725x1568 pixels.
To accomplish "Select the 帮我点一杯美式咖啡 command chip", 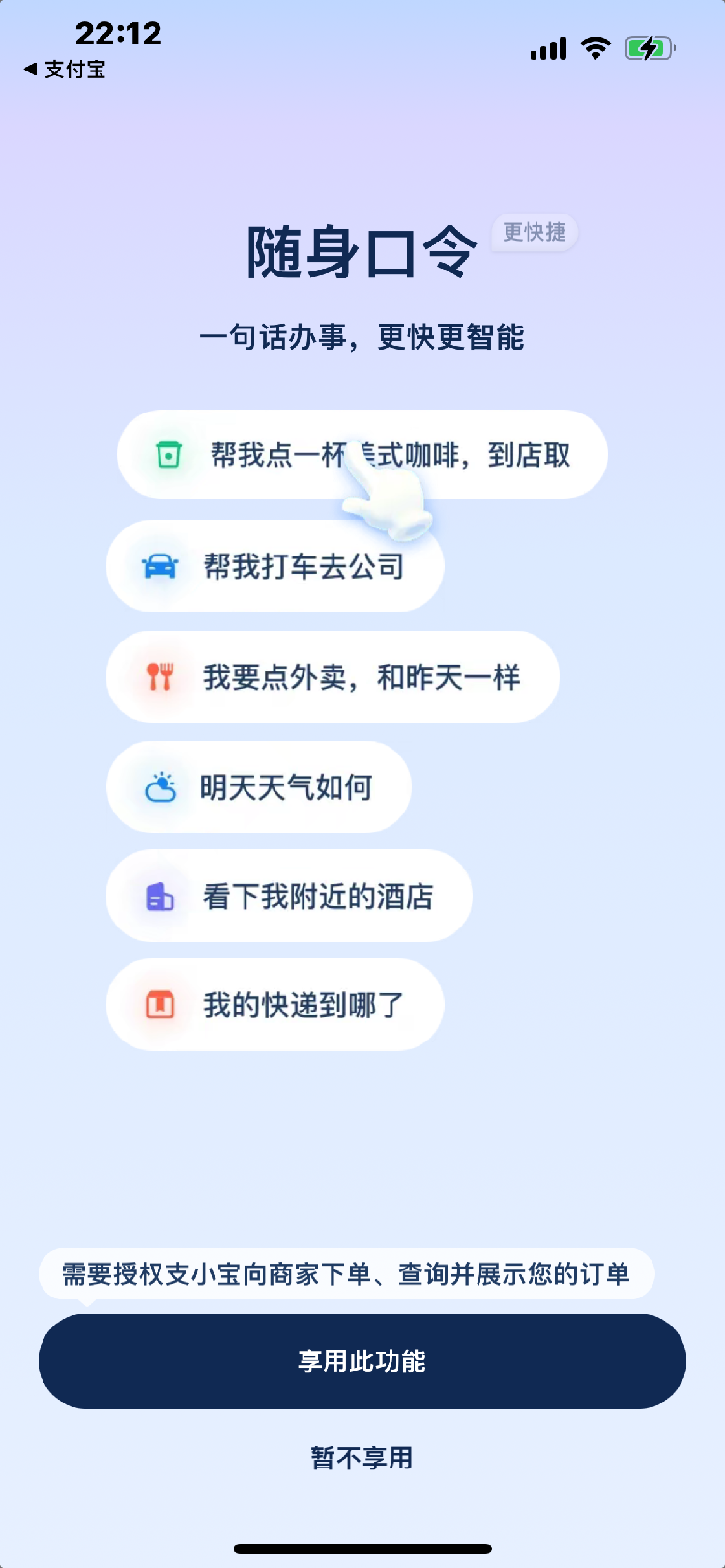I will point(362,454).
